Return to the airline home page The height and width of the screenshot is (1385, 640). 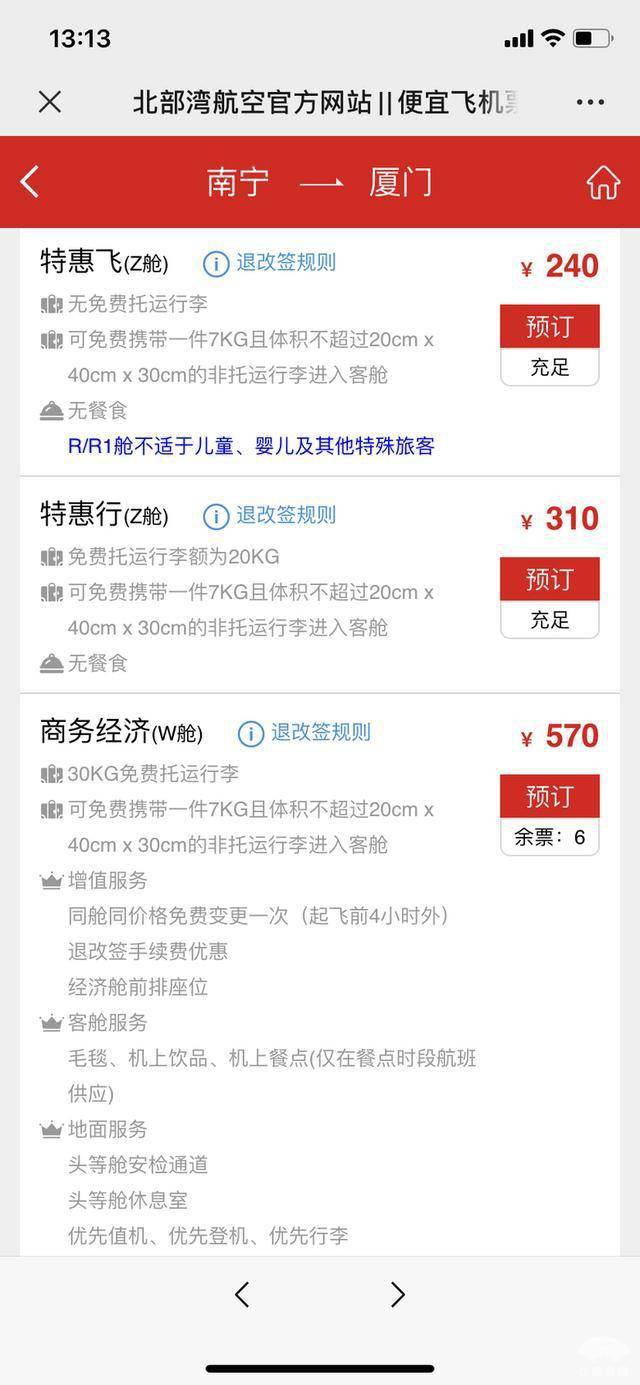coord(602,183)
